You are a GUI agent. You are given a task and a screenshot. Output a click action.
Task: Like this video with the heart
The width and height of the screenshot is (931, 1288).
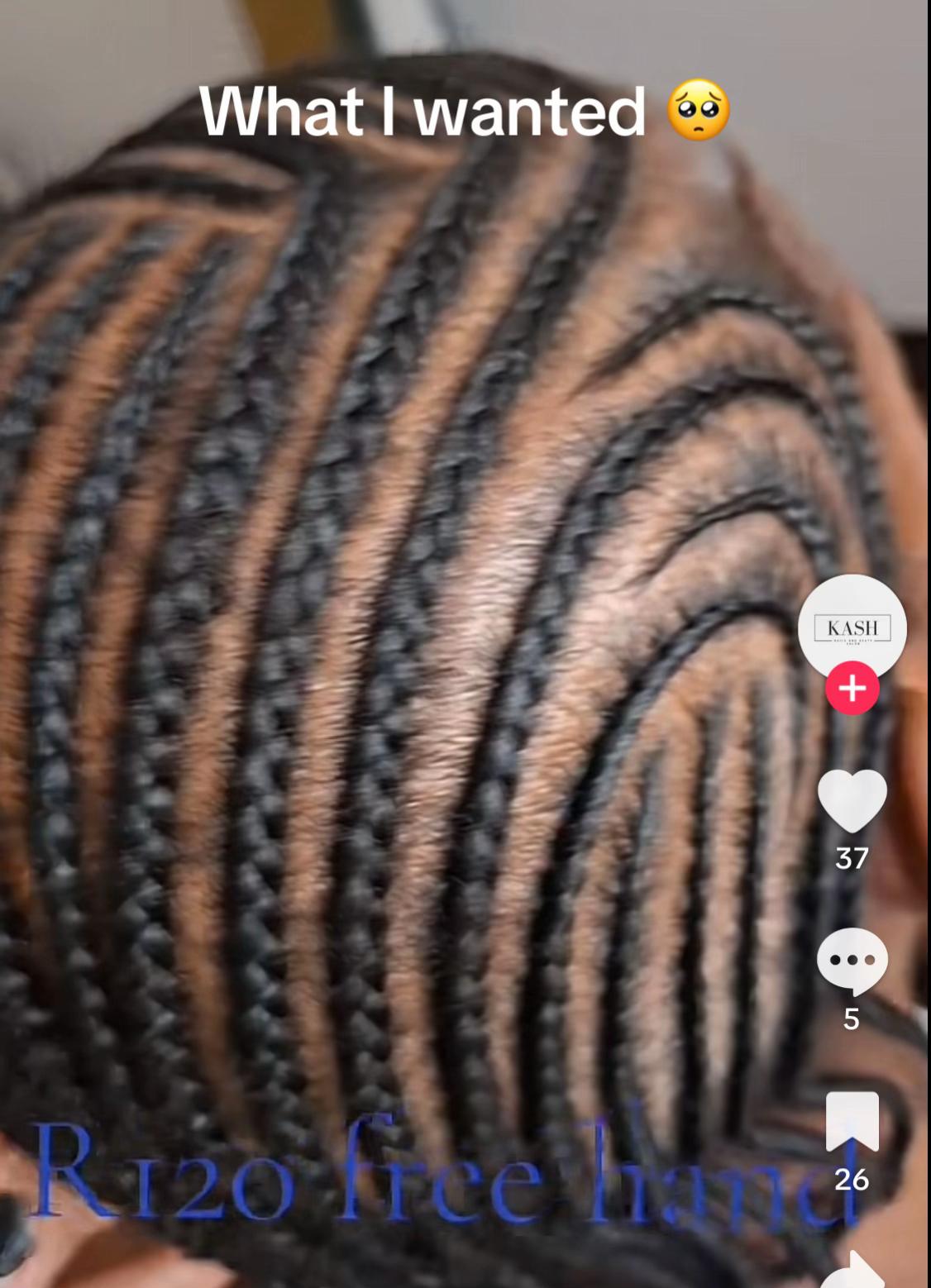click(852, 800)
